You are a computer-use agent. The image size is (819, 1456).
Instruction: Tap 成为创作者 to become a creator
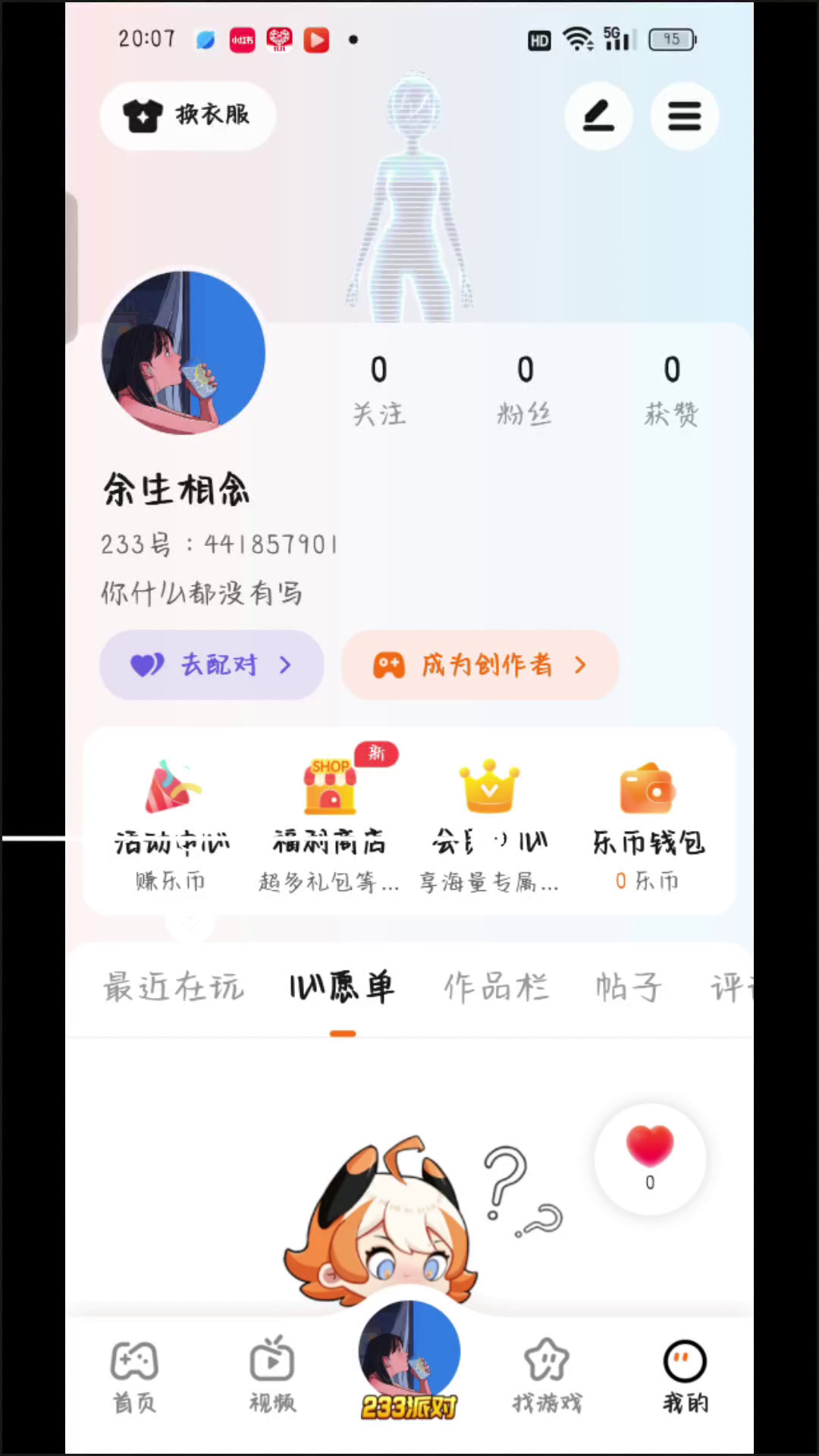pyautogui.click(x=480, y=665)
